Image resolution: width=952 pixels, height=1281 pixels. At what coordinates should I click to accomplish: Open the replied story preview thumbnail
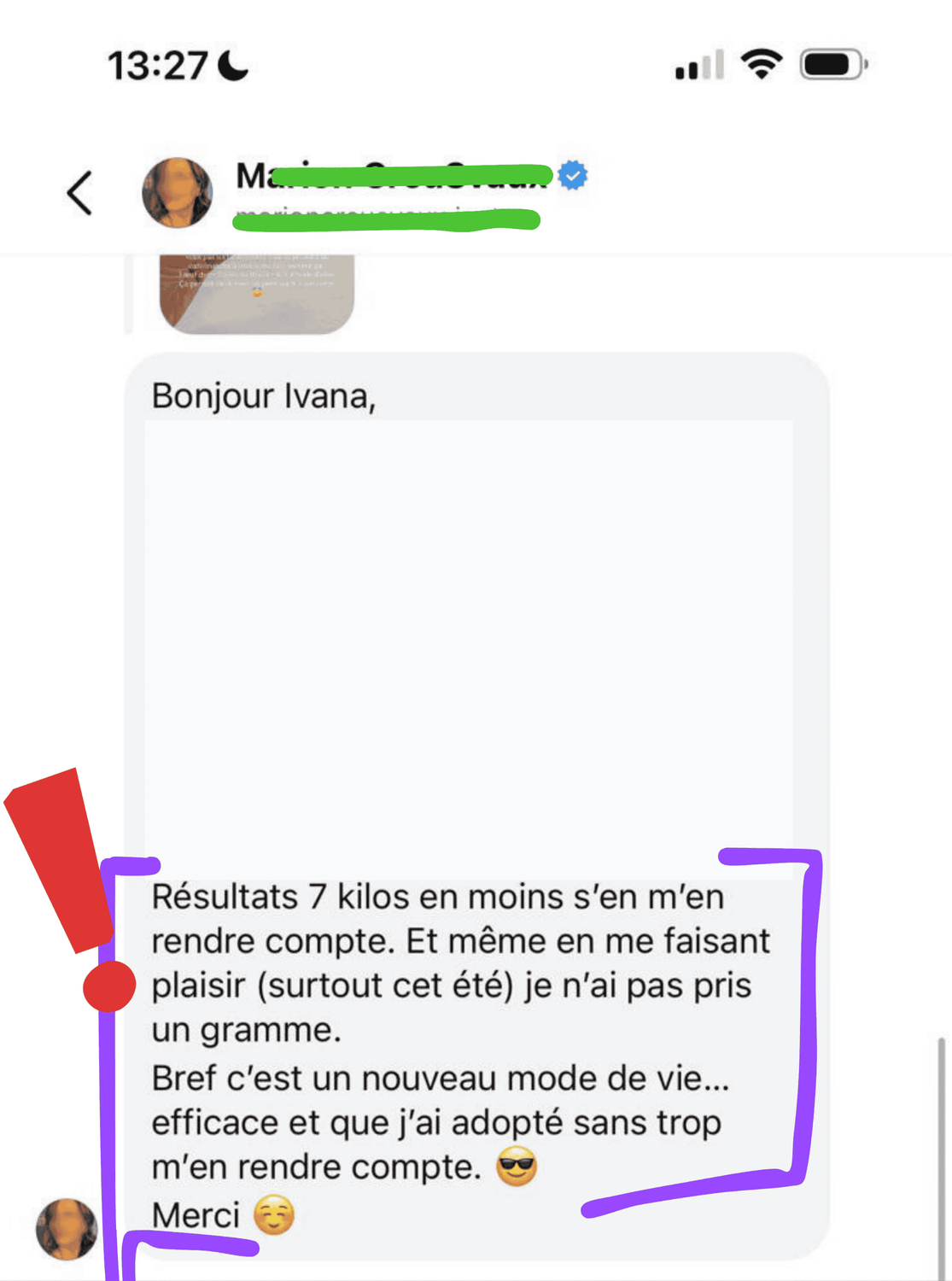point(256,292)
